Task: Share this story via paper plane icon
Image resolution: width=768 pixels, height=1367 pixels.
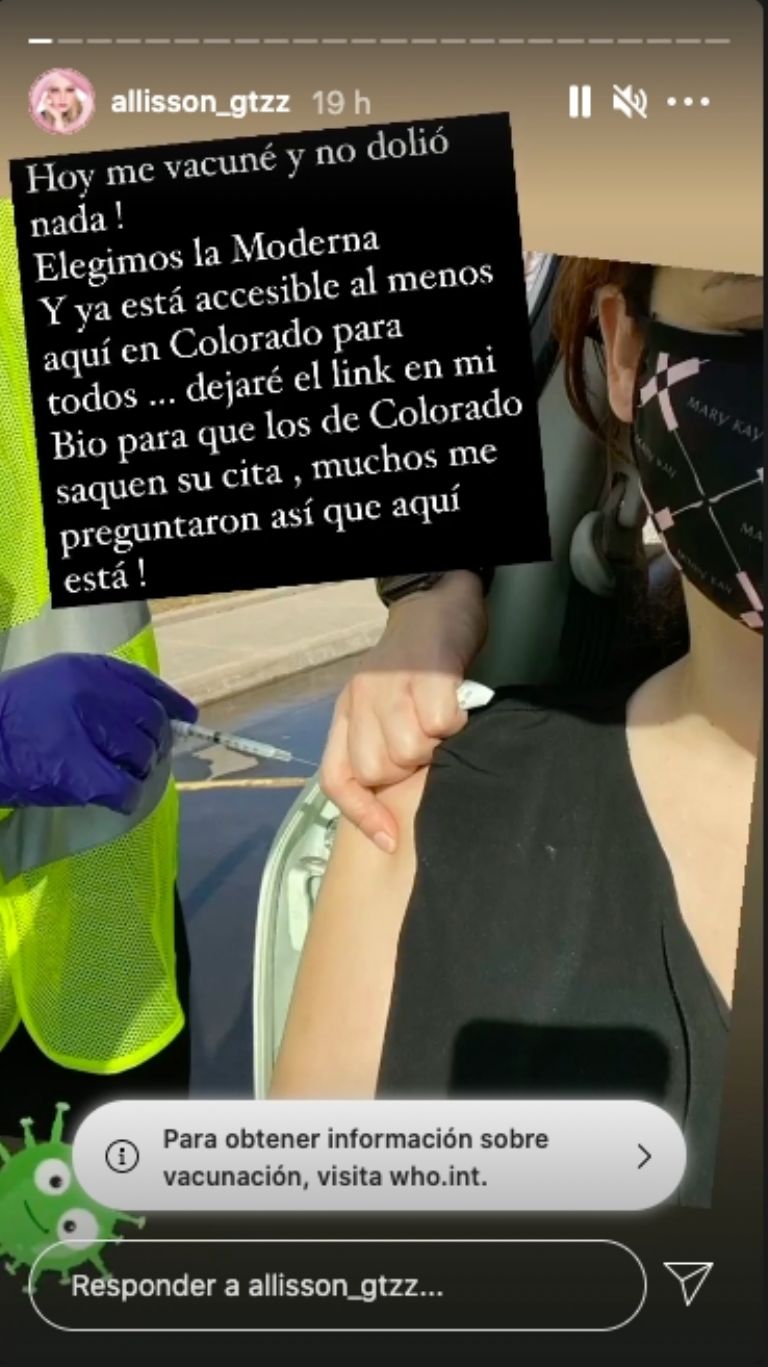Action: (689, 1283)
